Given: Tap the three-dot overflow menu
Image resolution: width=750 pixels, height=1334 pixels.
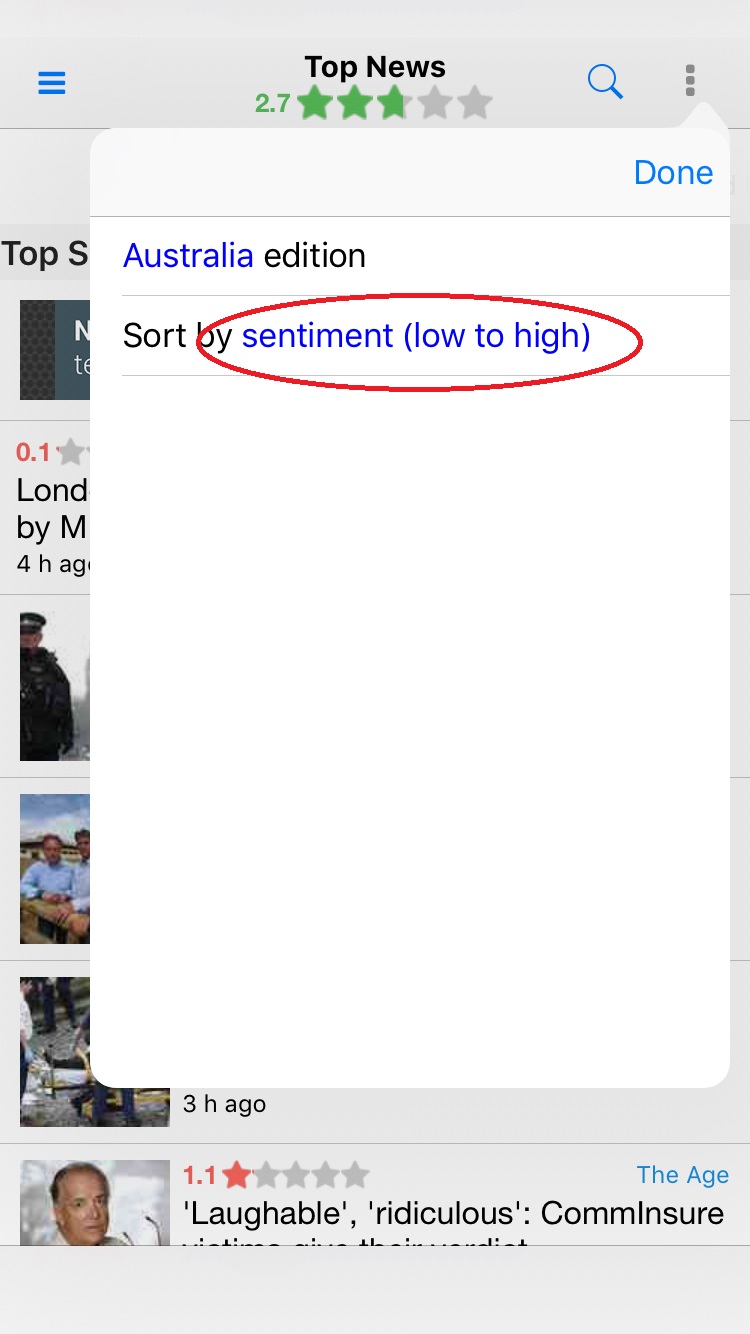Looking at the screenshot, I should point(690,80).
